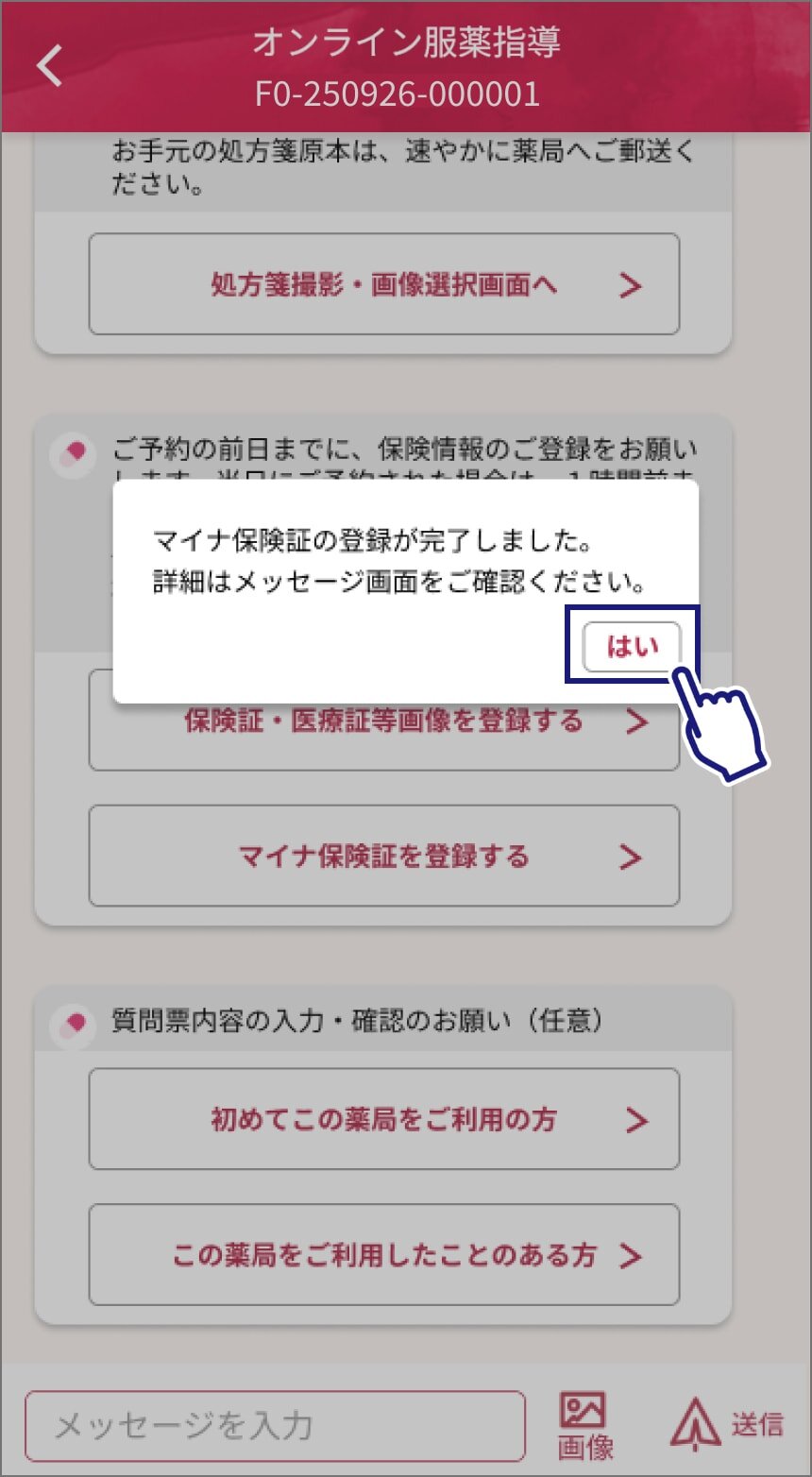
Task: Open 処方箋撮影・画像選択画面へ
Action: point(384,284)
